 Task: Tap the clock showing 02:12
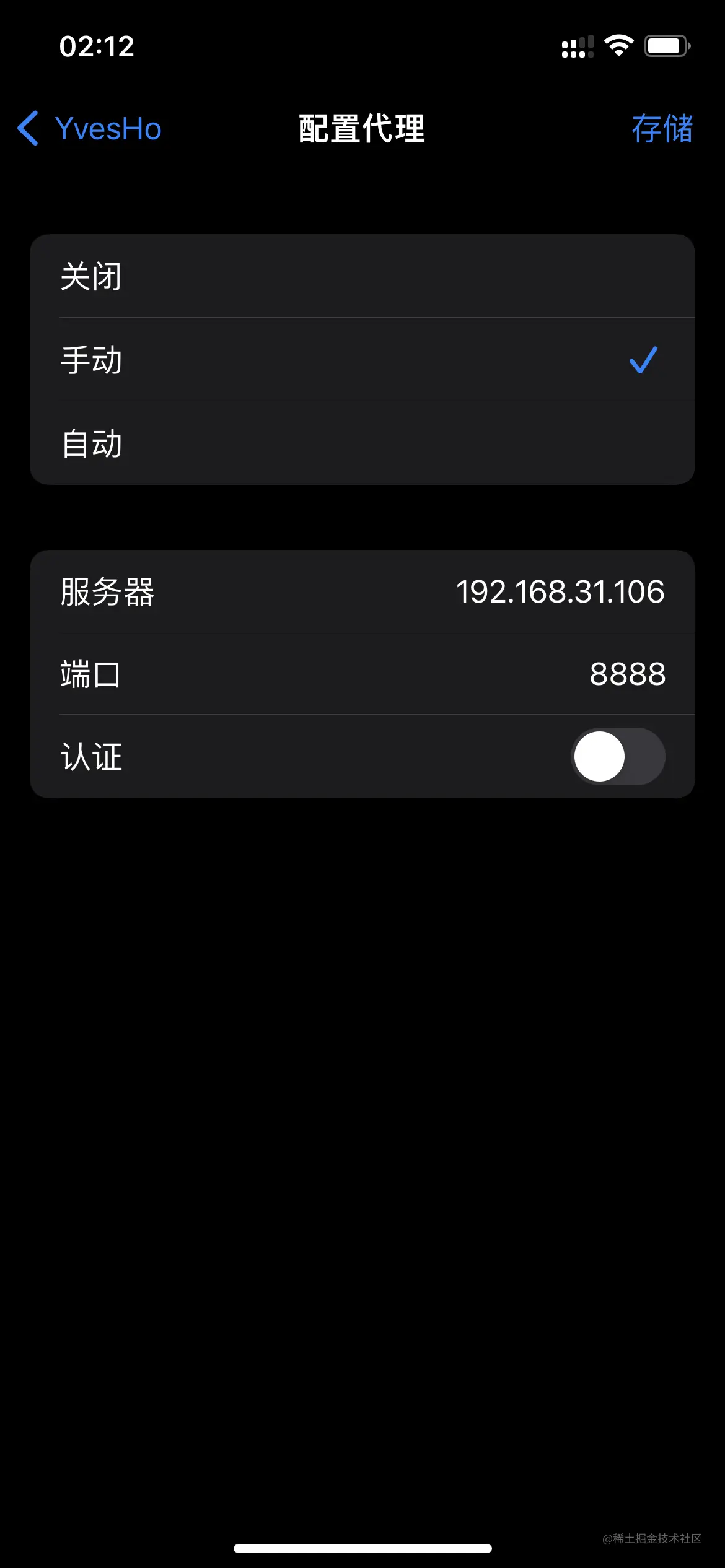point(96,48)
